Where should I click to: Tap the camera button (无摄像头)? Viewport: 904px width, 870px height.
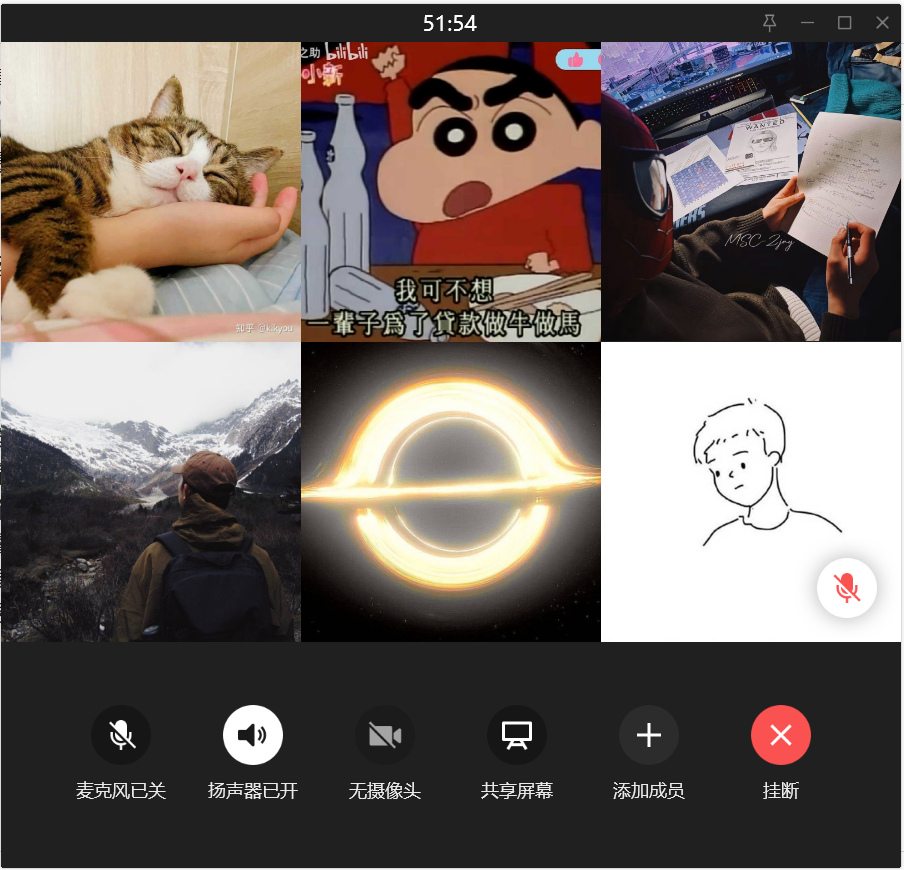385,735
